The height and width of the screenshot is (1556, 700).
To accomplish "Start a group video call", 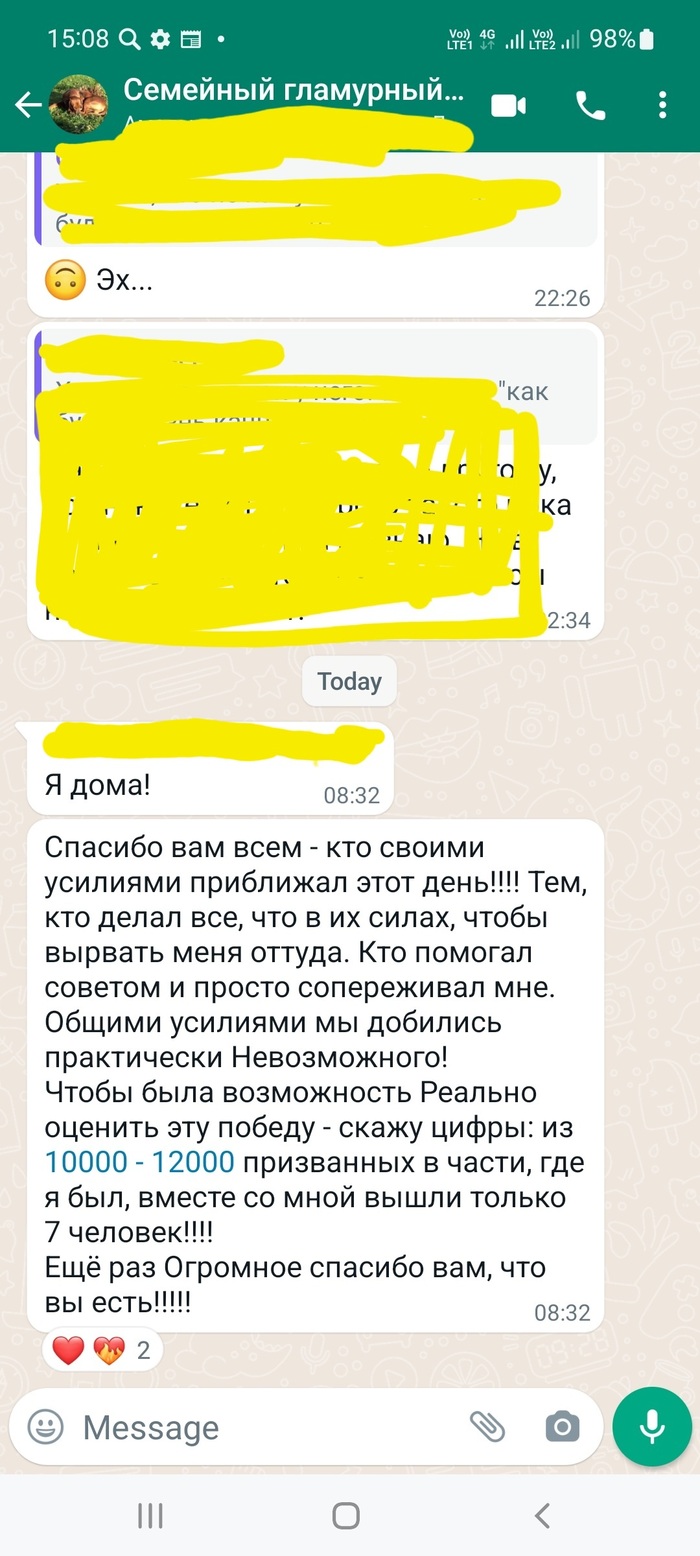I will 508,105.
